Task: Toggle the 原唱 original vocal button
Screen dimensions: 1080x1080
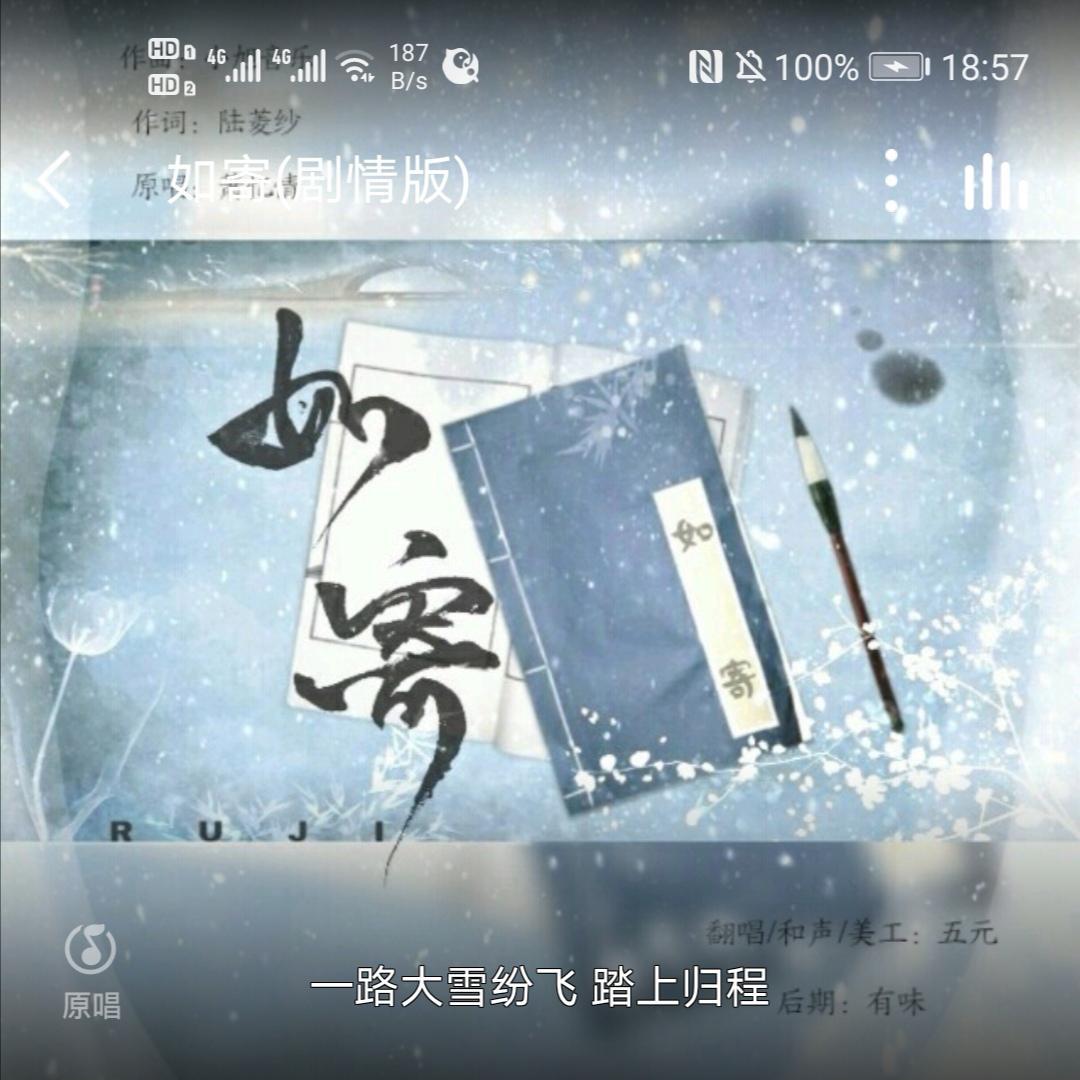Action: pyautogui.click(x=91, y=971)
